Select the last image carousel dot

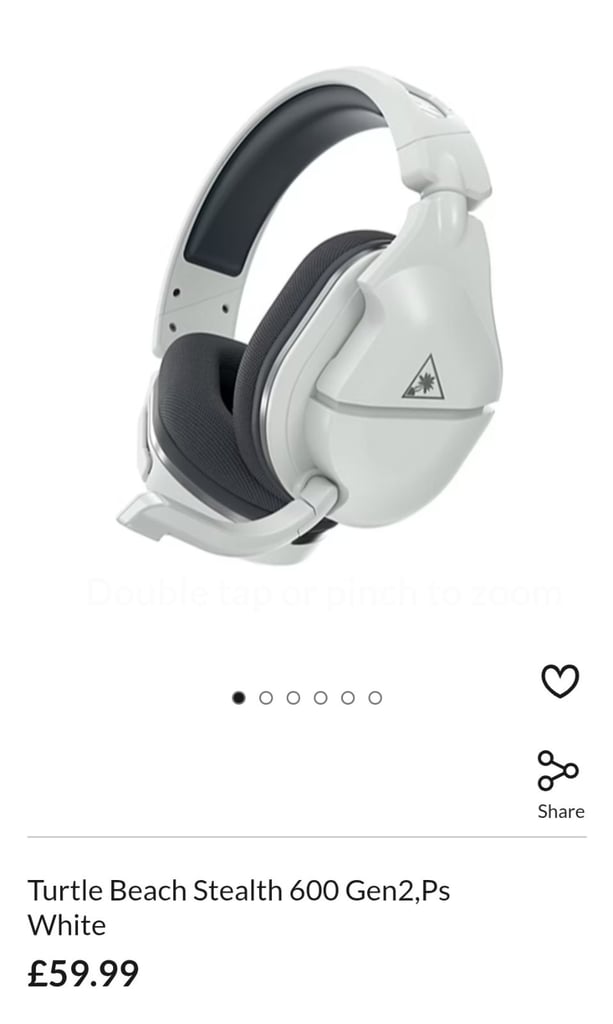pyautogui.click(x=375, y=698)
